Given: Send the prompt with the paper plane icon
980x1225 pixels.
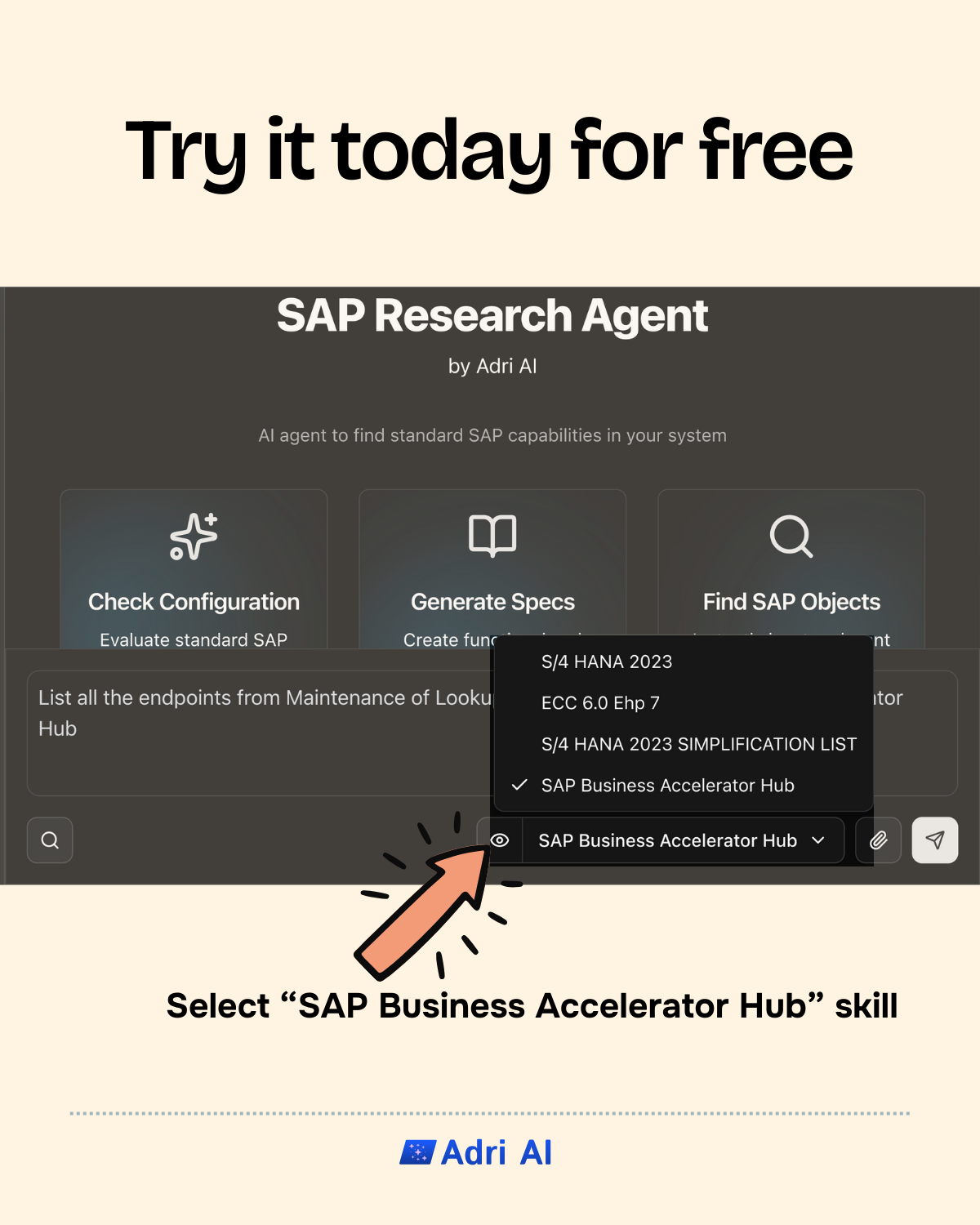Looking at the screenshot, I should [x=935, y=840].
